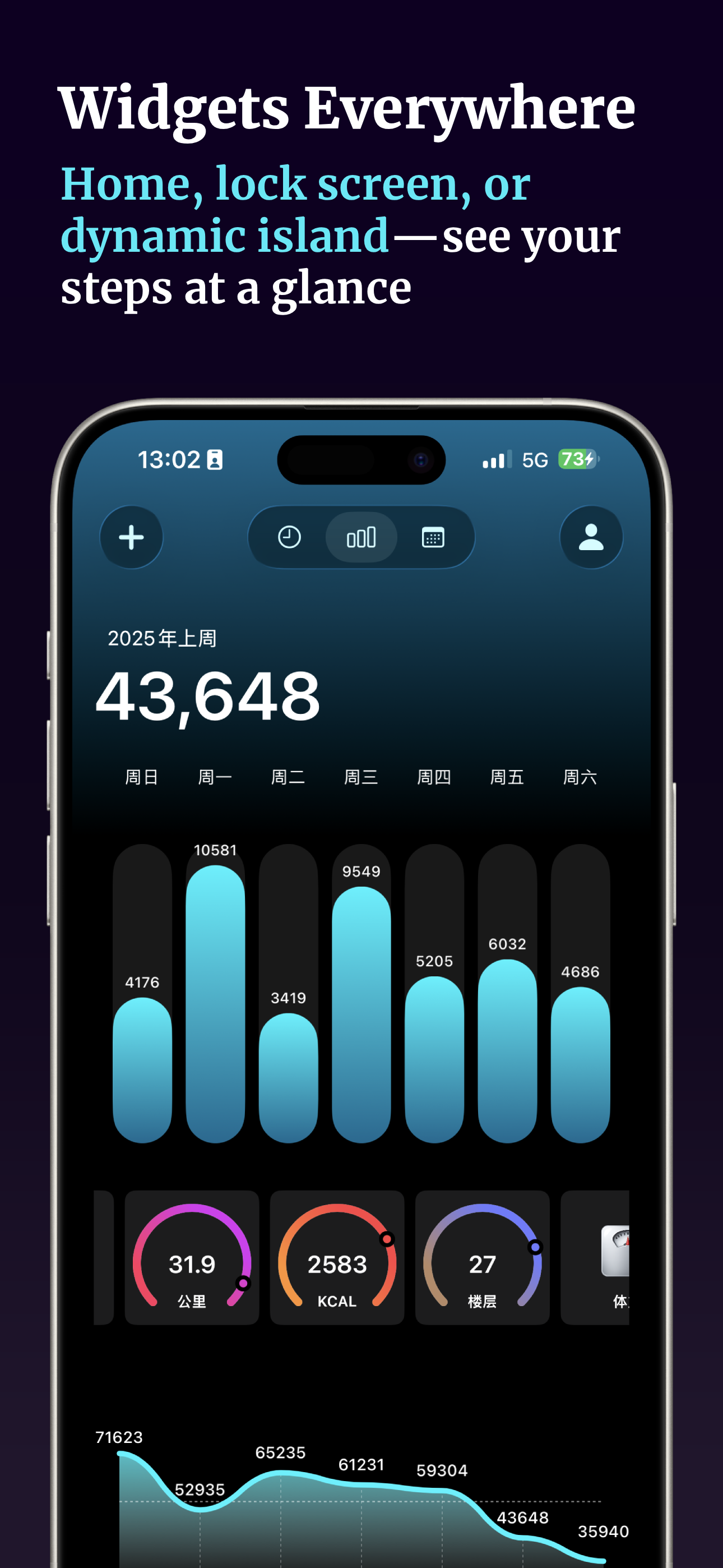Open the add (+) button top left
The image size is (723, 1568).
[132, 537]
